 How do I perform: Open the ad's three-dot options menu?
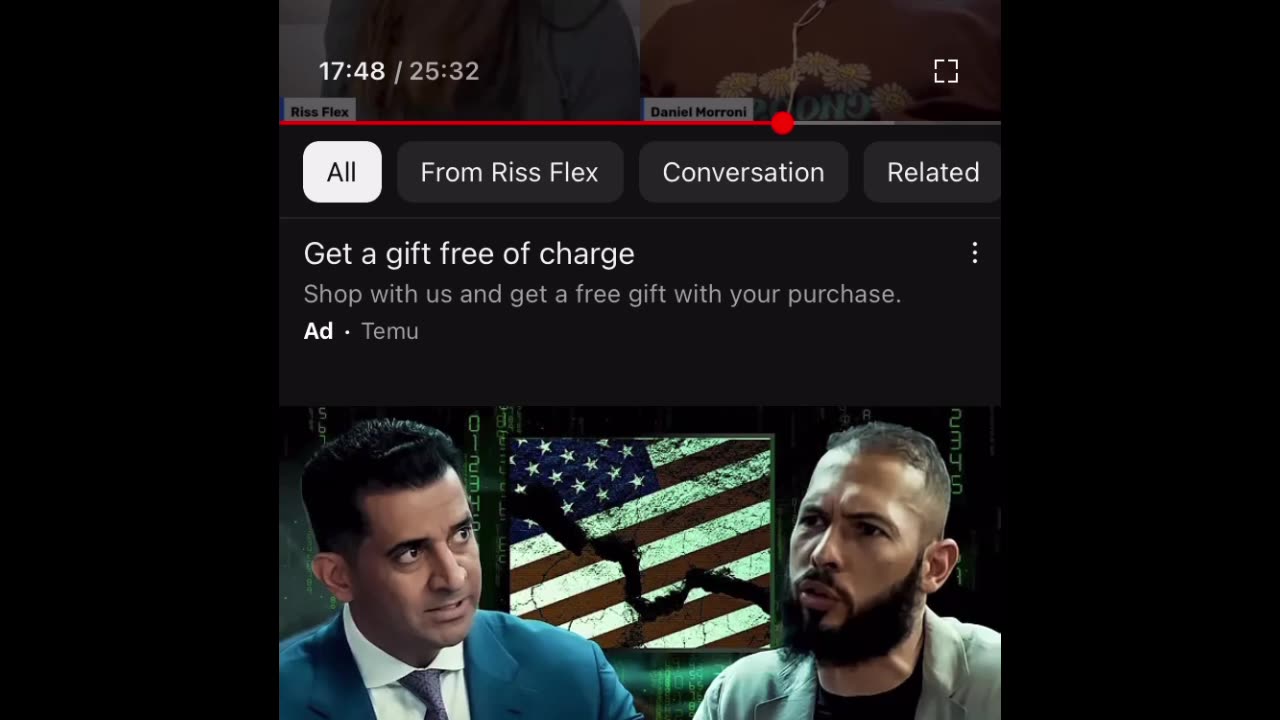click(974, 253)
